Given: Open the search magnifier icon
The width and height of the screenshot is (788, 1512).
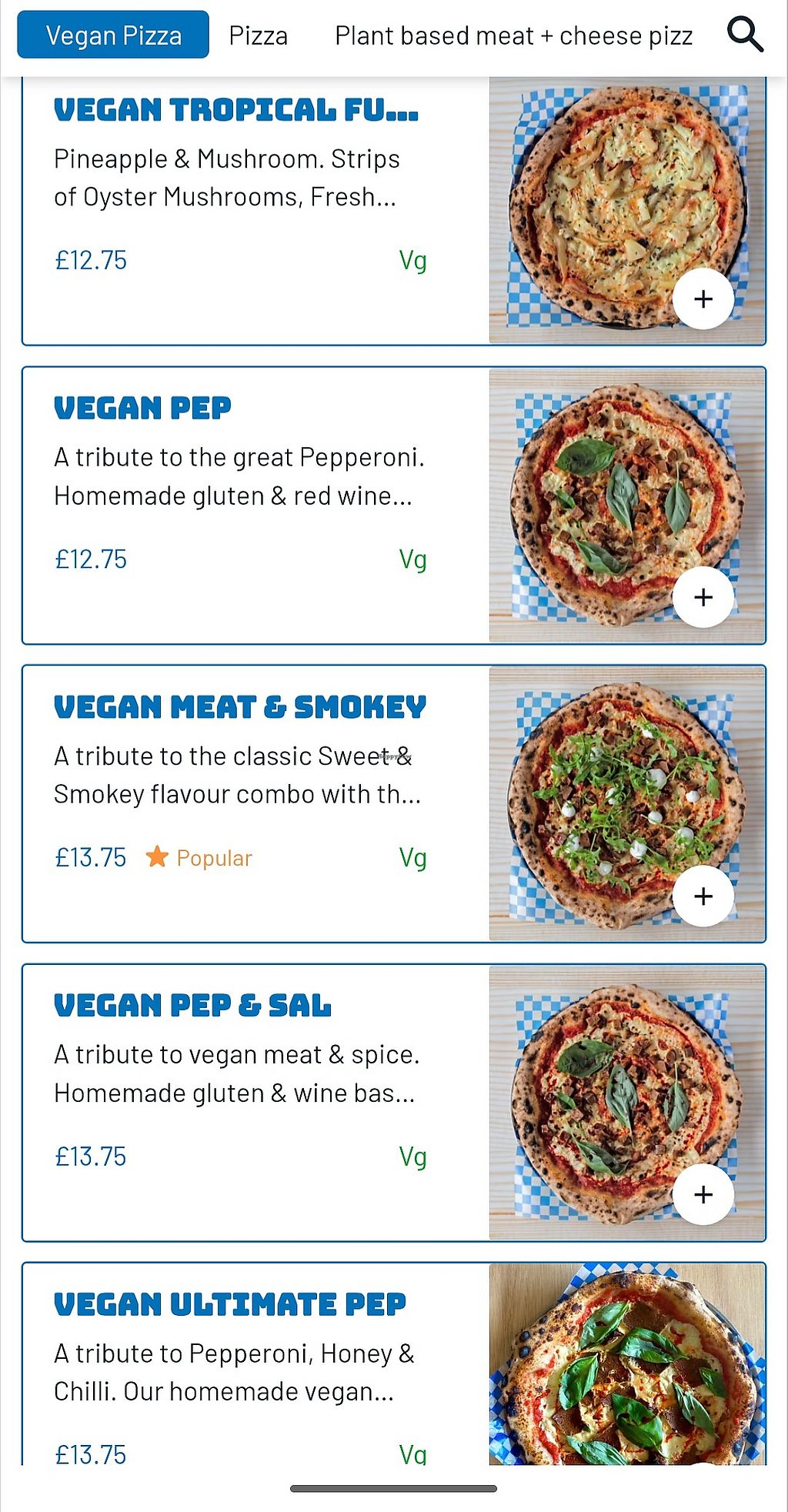Looking at the screenshot, I should (745, 35).
